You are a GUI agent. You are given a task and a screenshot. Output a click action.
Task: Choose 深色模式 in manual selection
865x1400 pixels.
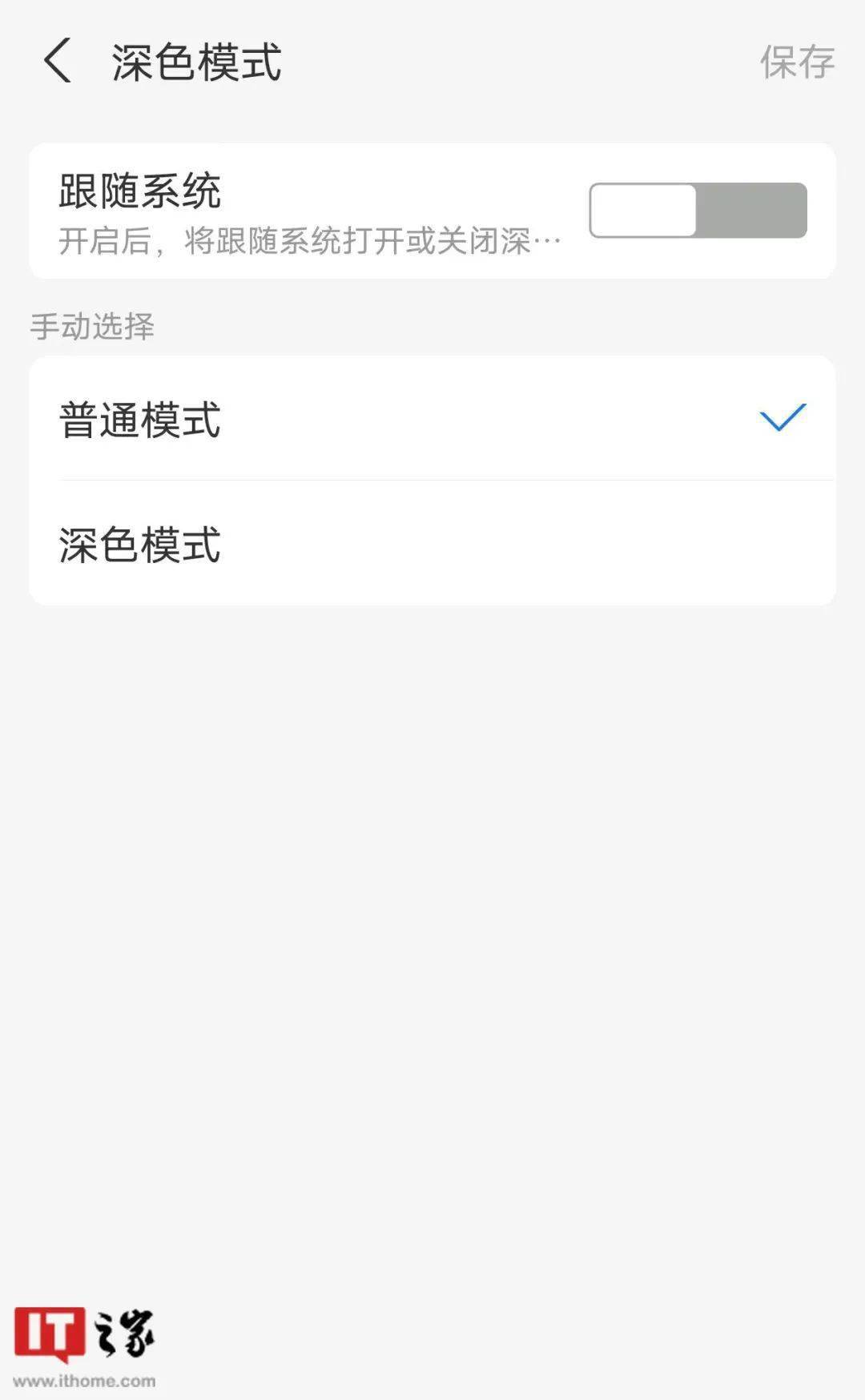click(432, 544)
